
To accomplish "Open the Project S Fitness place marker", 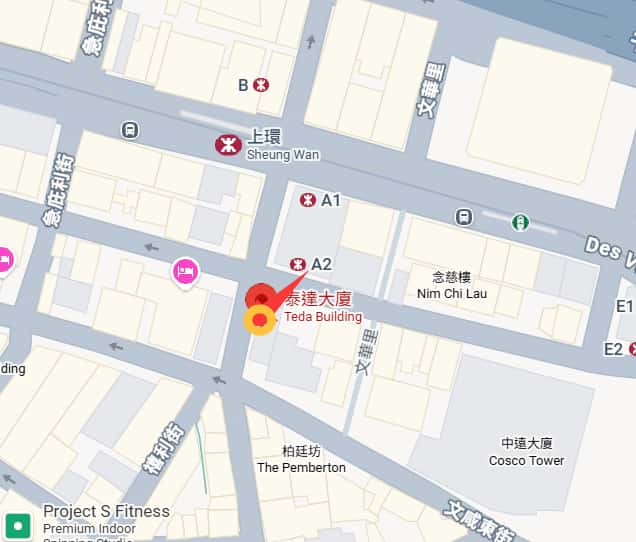I will 18,524.
